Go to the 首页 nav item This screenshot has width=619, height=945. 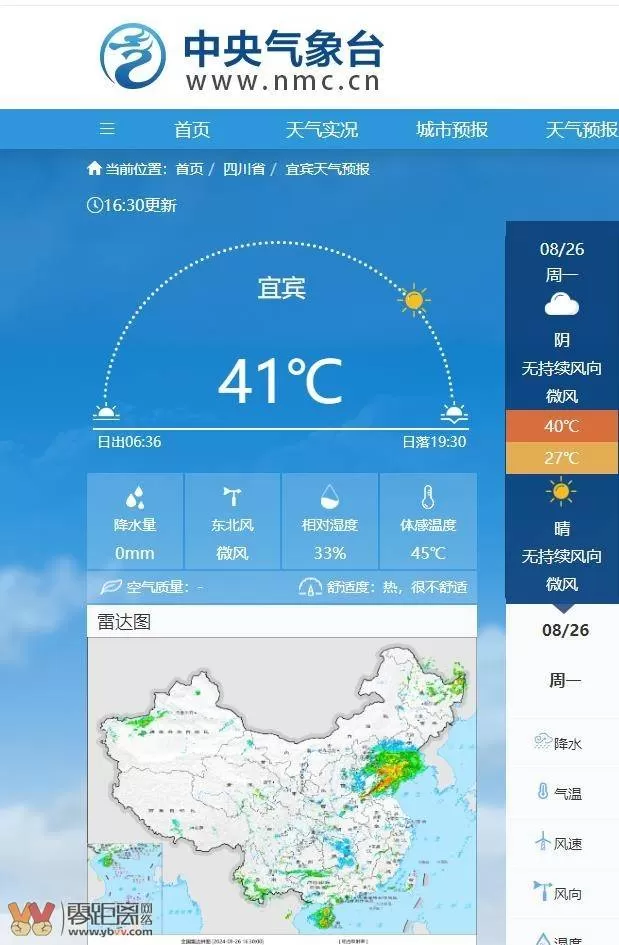pyautogui.click(x=192, y=130)
